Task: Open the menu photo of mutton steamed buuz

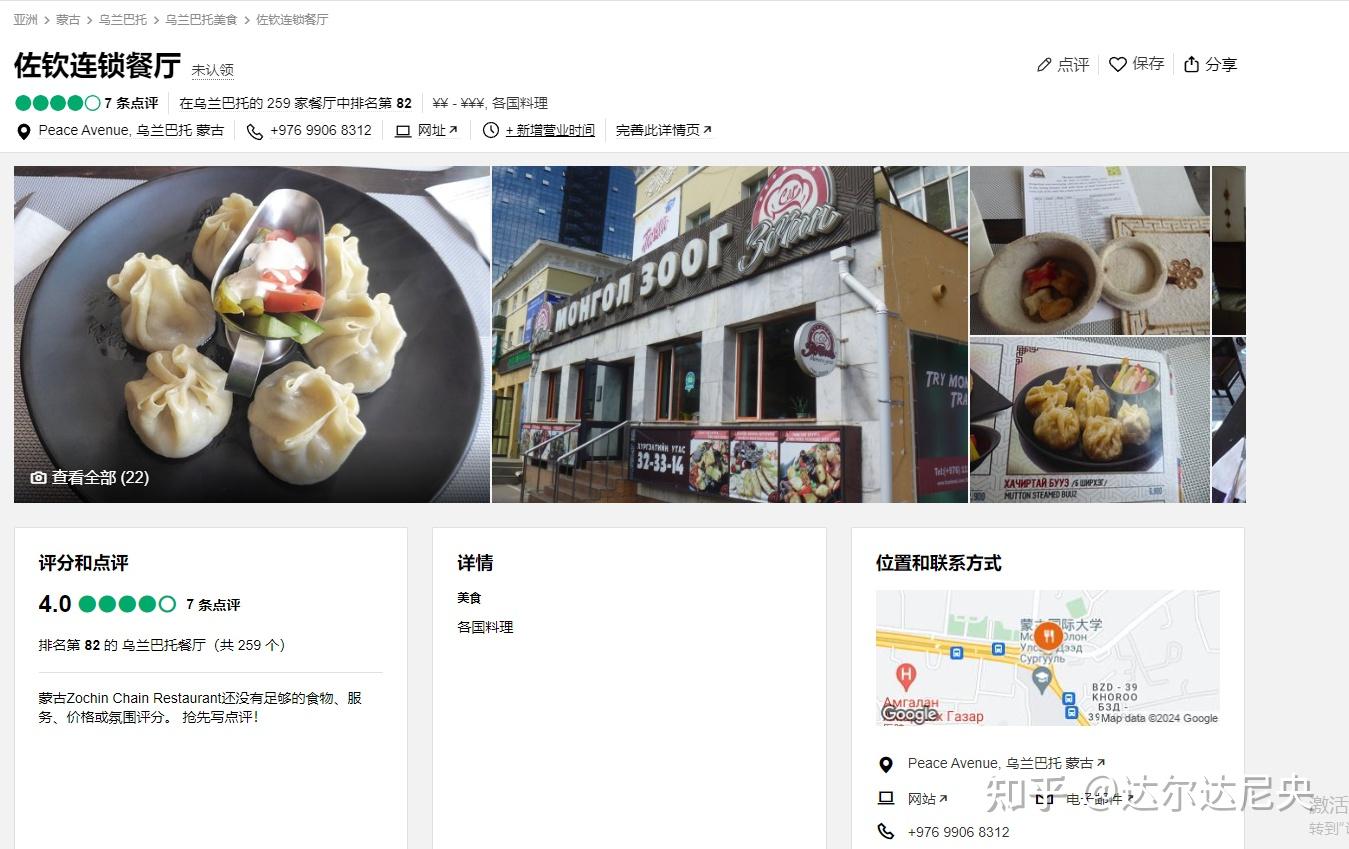Action: 1089,419
